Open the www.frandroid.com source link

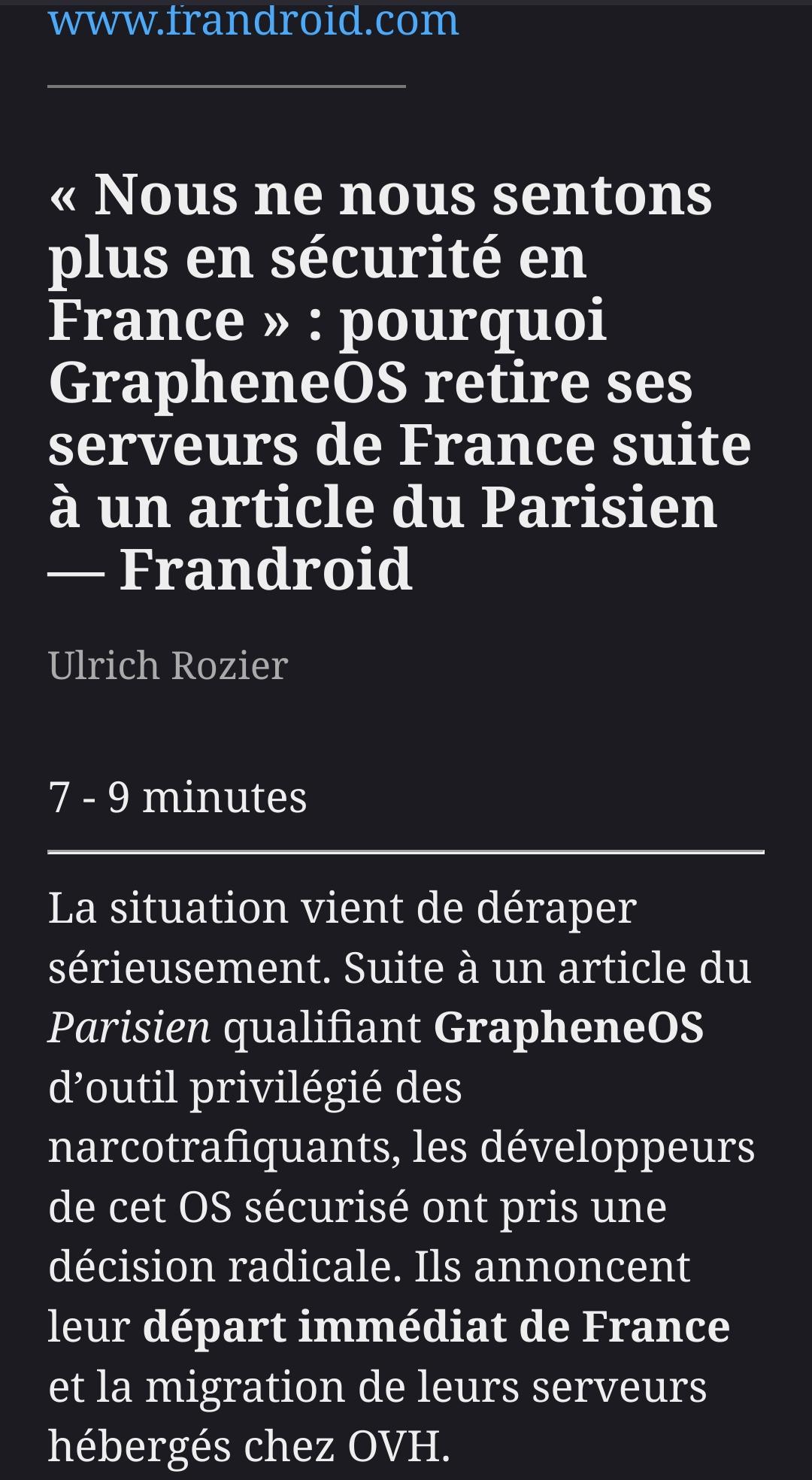(x=253, y=21)
